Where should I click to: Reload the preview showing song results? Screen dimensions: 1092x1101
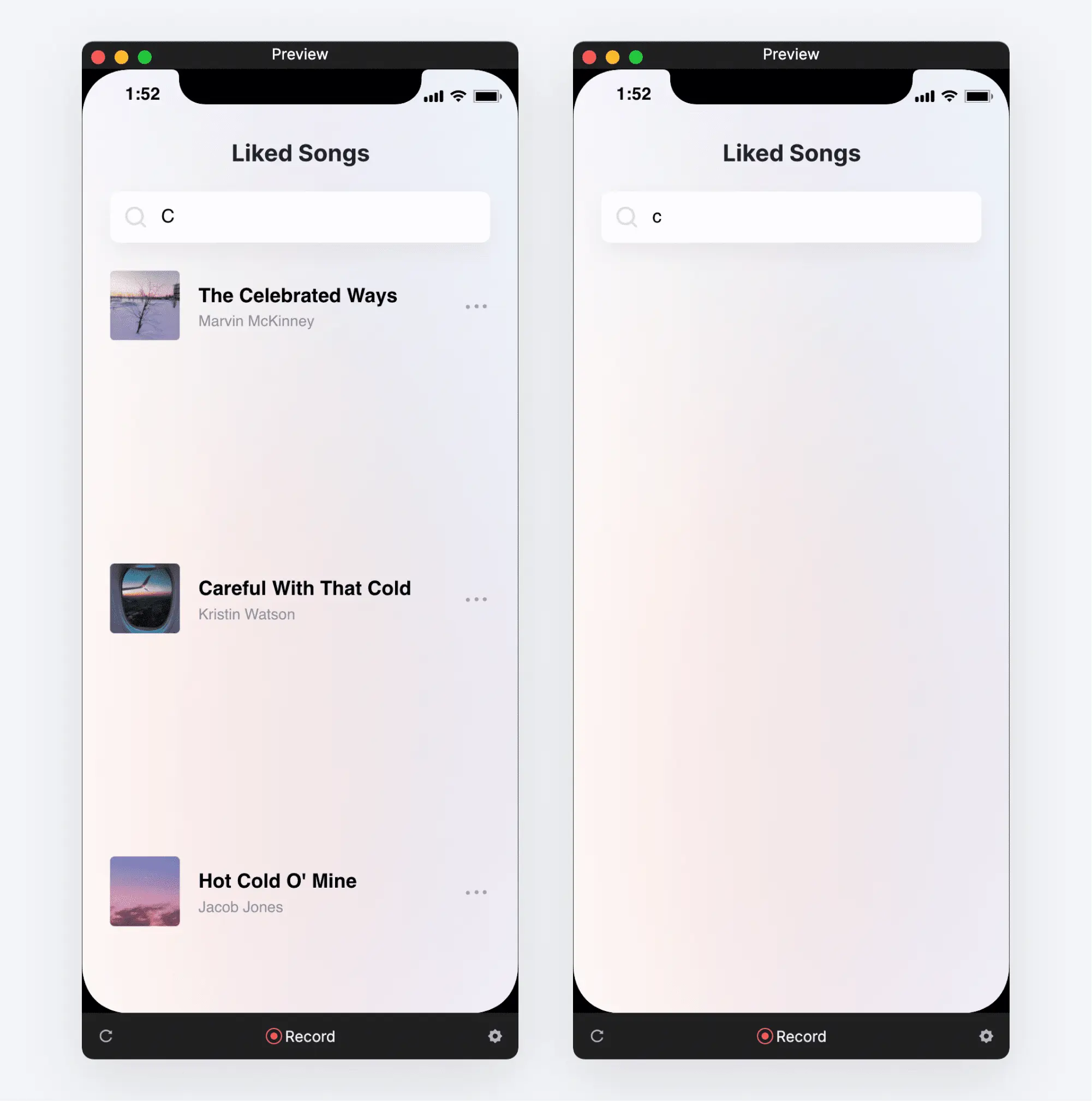[106, 1036]
